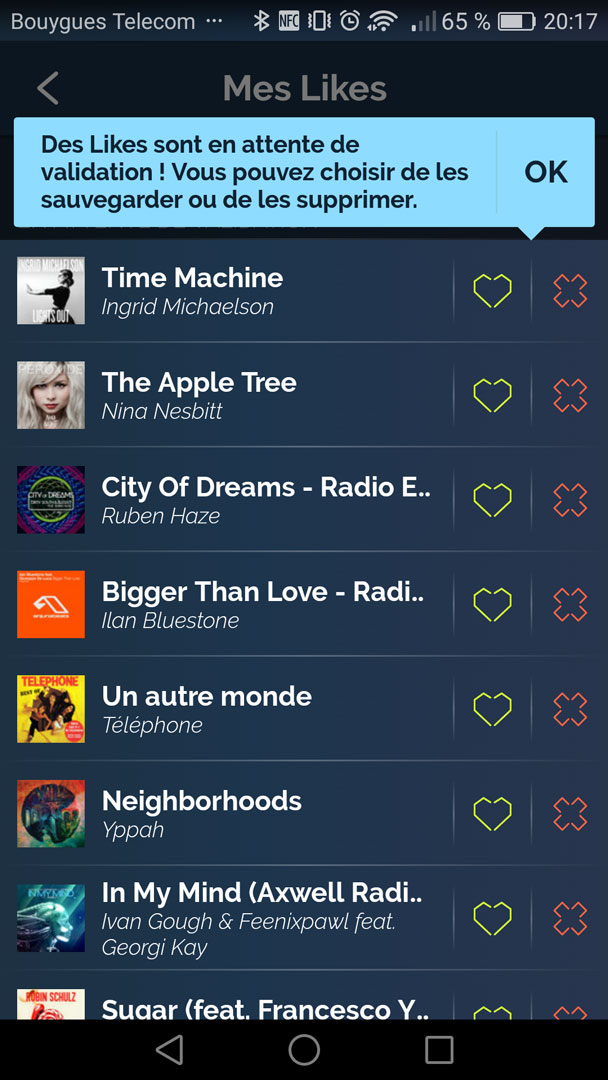The height and width of the screenshot is (1080, 608).
Task: Confirm the like for Neighborhoods
Action: (492, 814)
